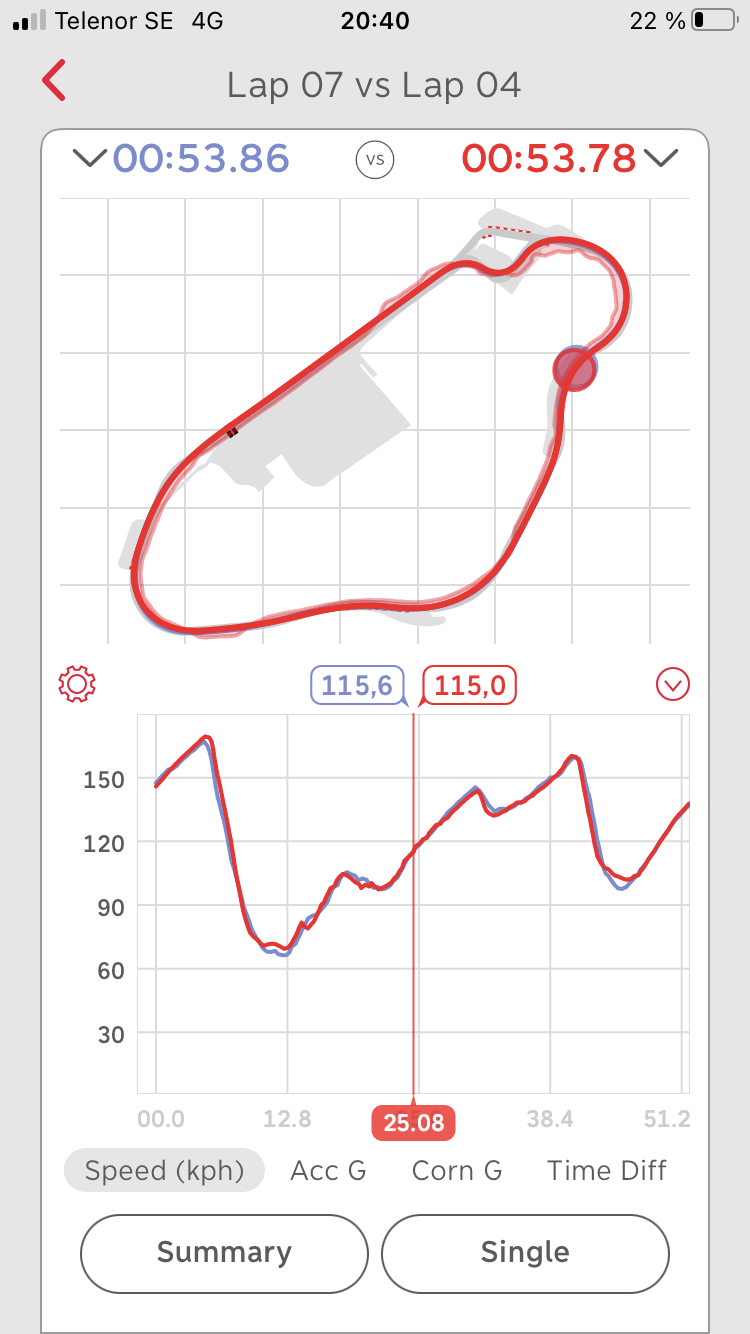Expand the red lap 00:53.78 selector

661,158
